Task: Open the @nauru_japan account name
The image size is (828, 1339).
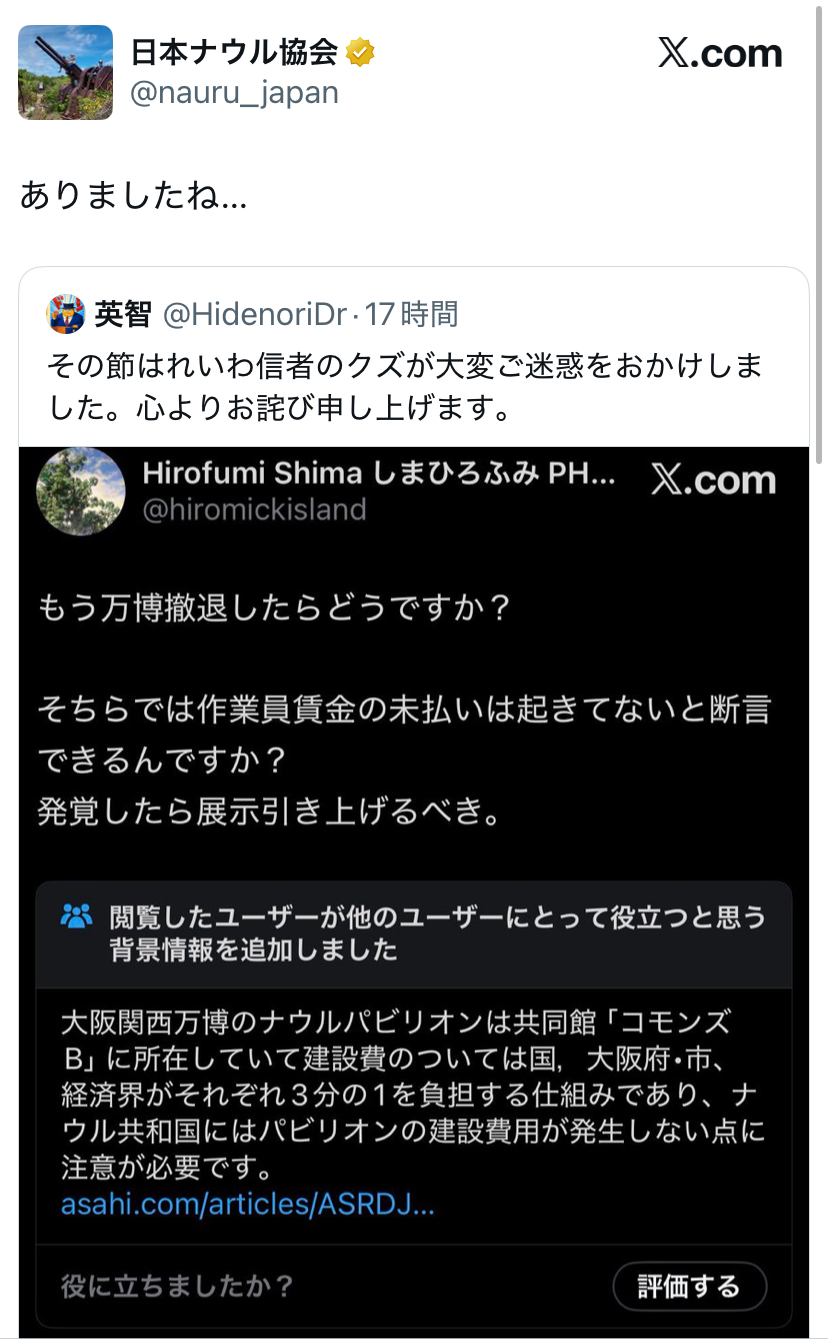Action: point(235,93)
